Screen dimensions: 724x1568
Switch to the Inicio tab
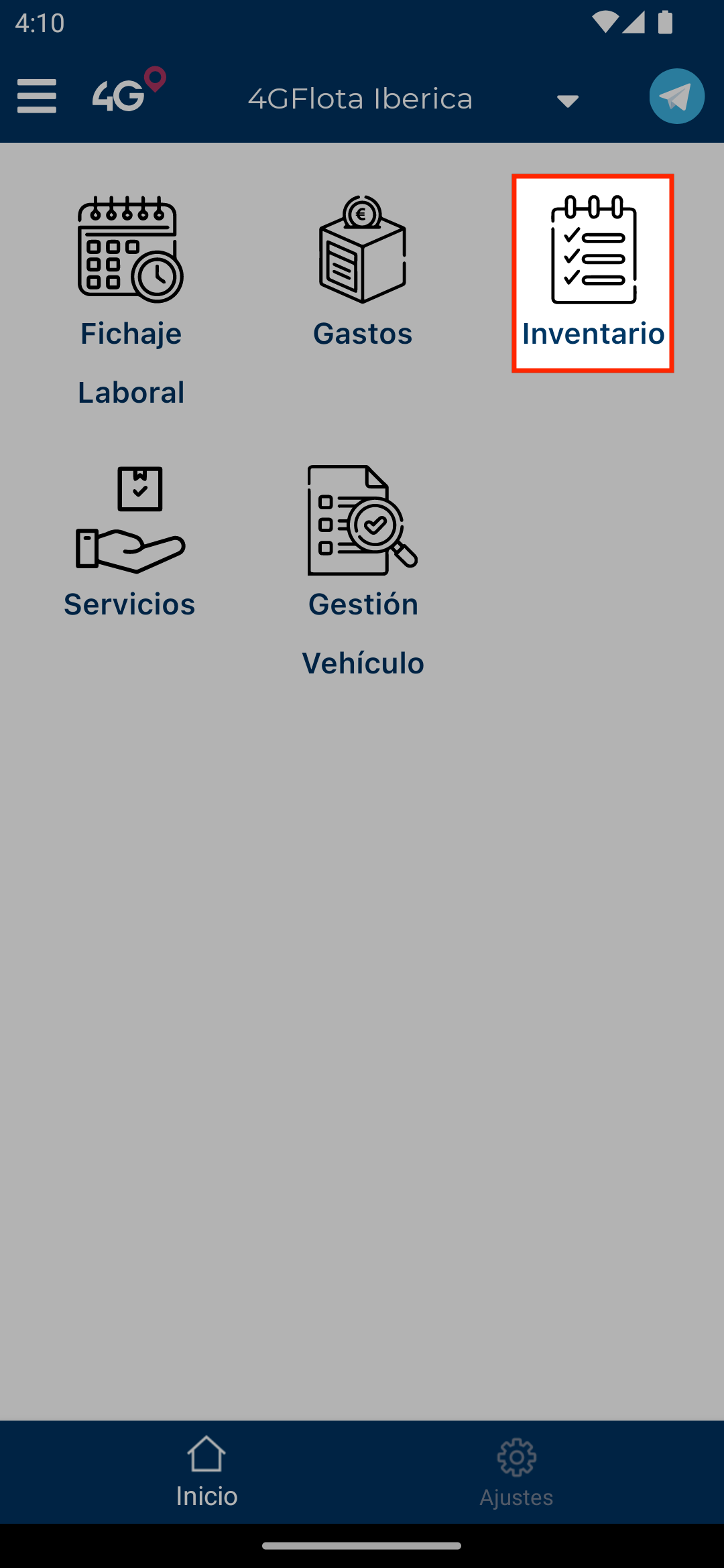tap(206, 1472)
